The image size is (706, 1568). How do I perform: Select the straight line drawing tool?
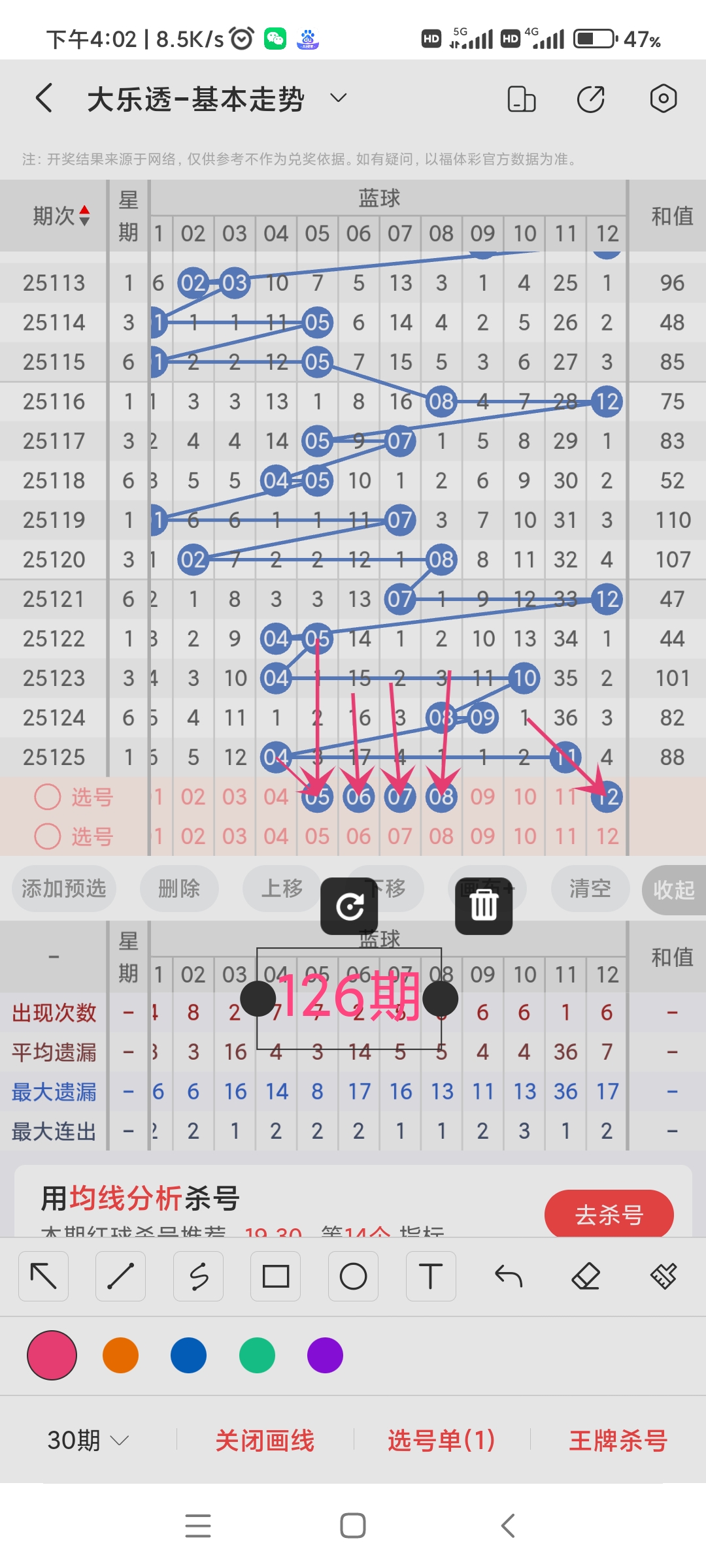pos(120,1276)
